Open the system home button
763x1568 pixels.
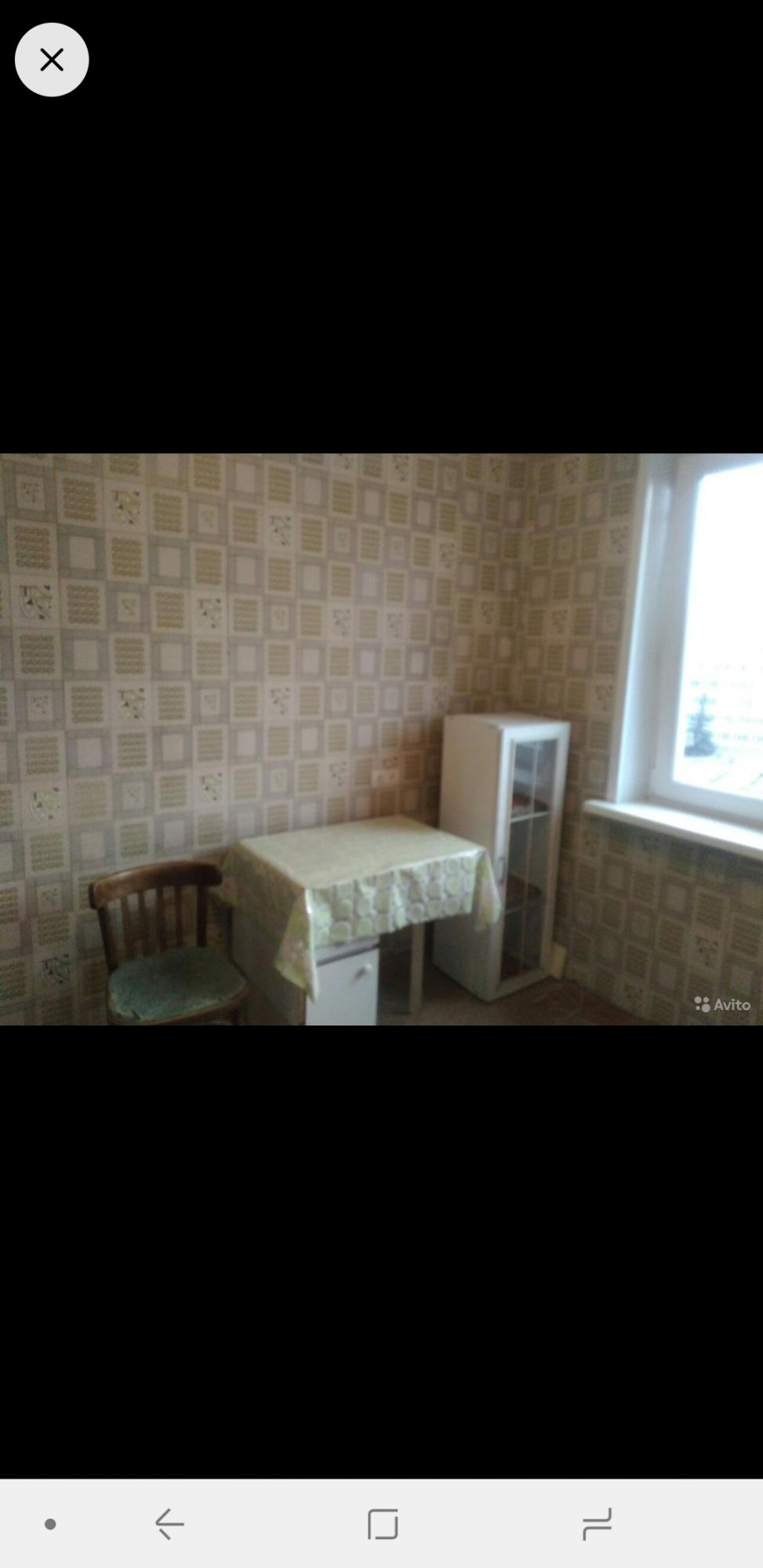[383, 1524]
